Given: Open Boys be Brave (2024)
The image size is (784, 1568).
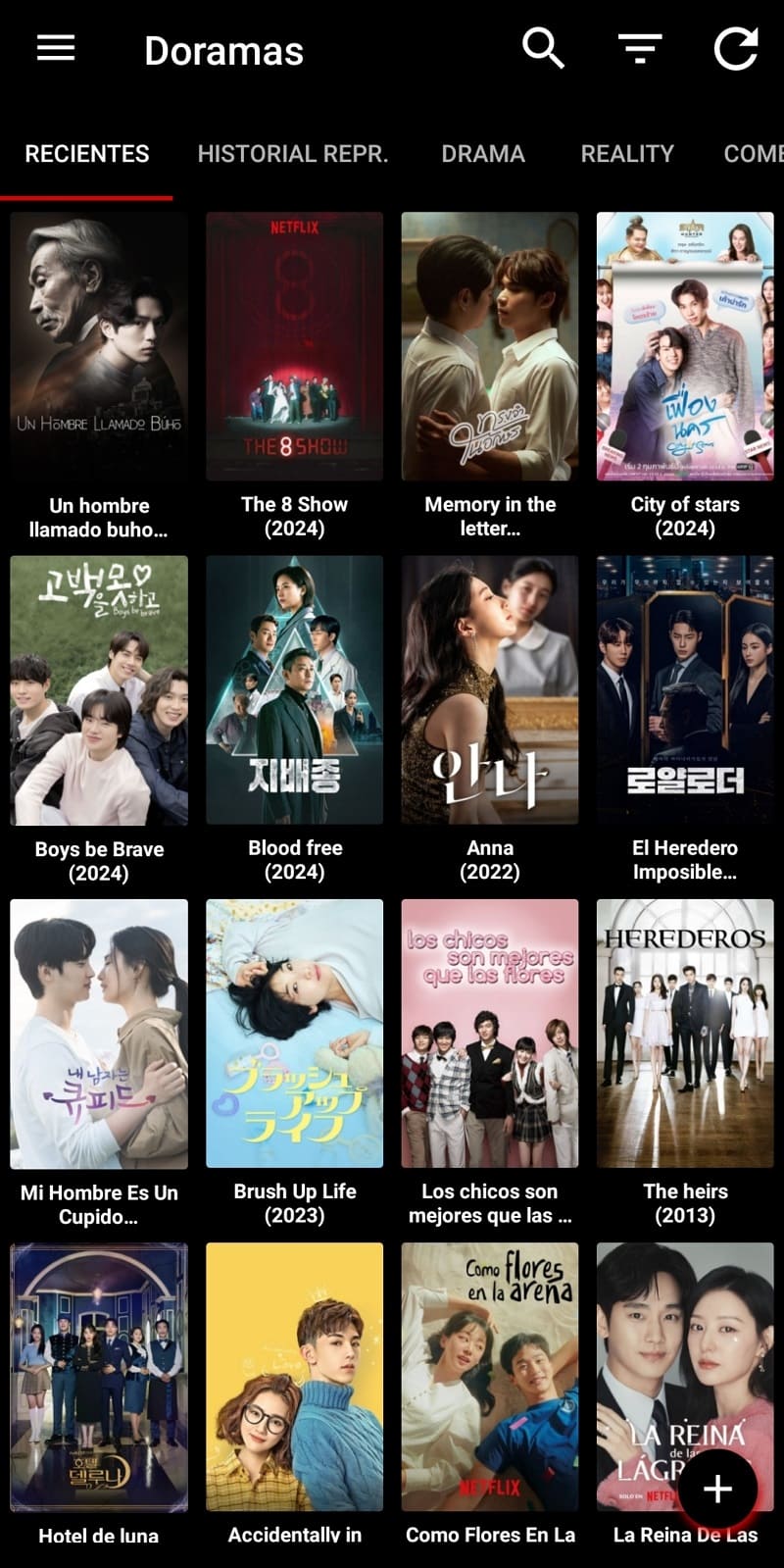Looking at the screenshot, I should (x=98, y=689).
